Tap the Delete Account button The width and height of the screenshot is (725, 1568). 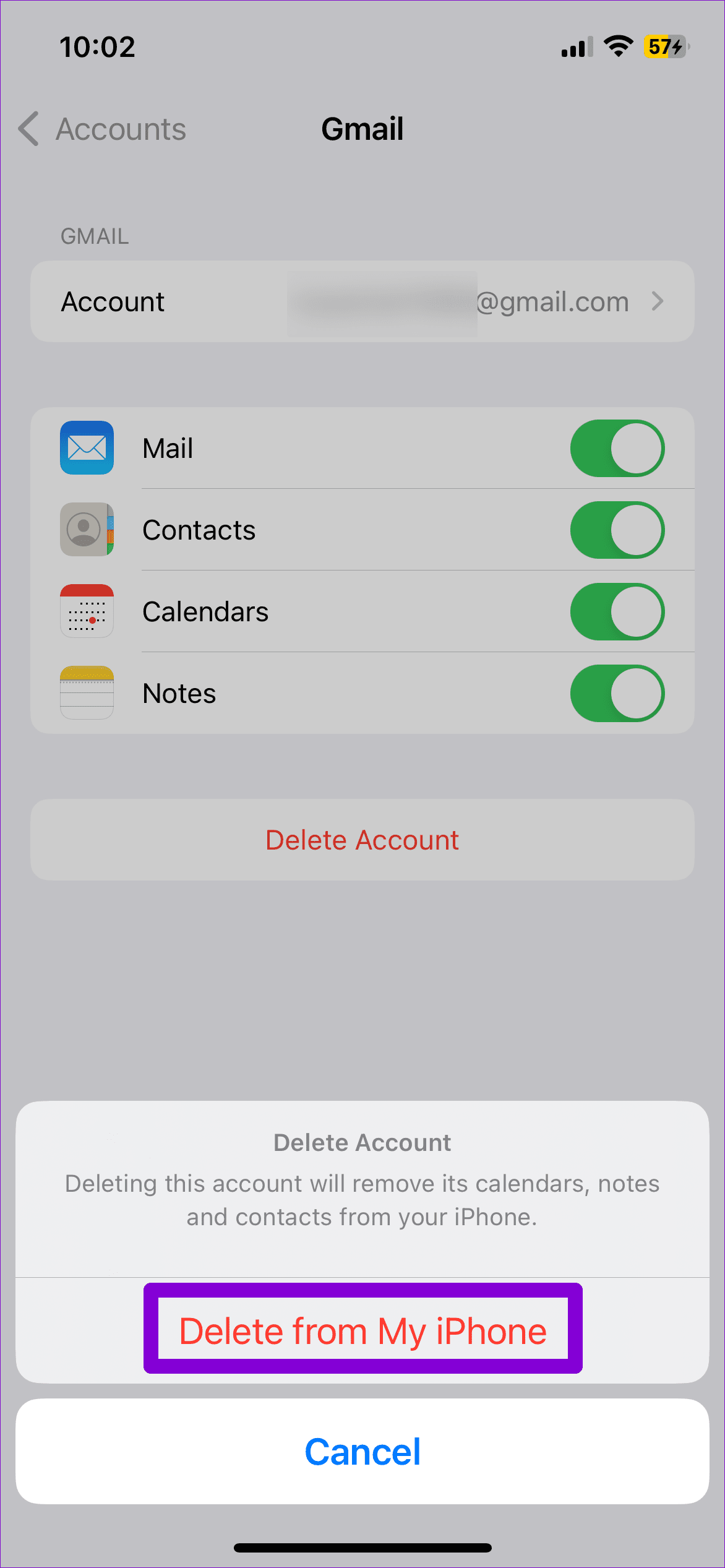362,839
